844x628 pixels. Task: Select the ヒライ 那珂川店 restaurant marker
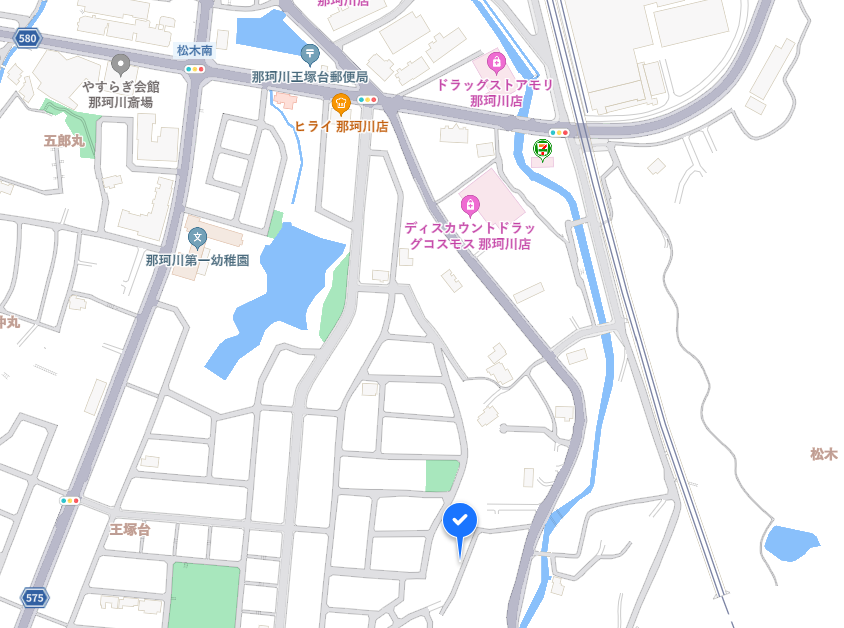tap(341, 103)
